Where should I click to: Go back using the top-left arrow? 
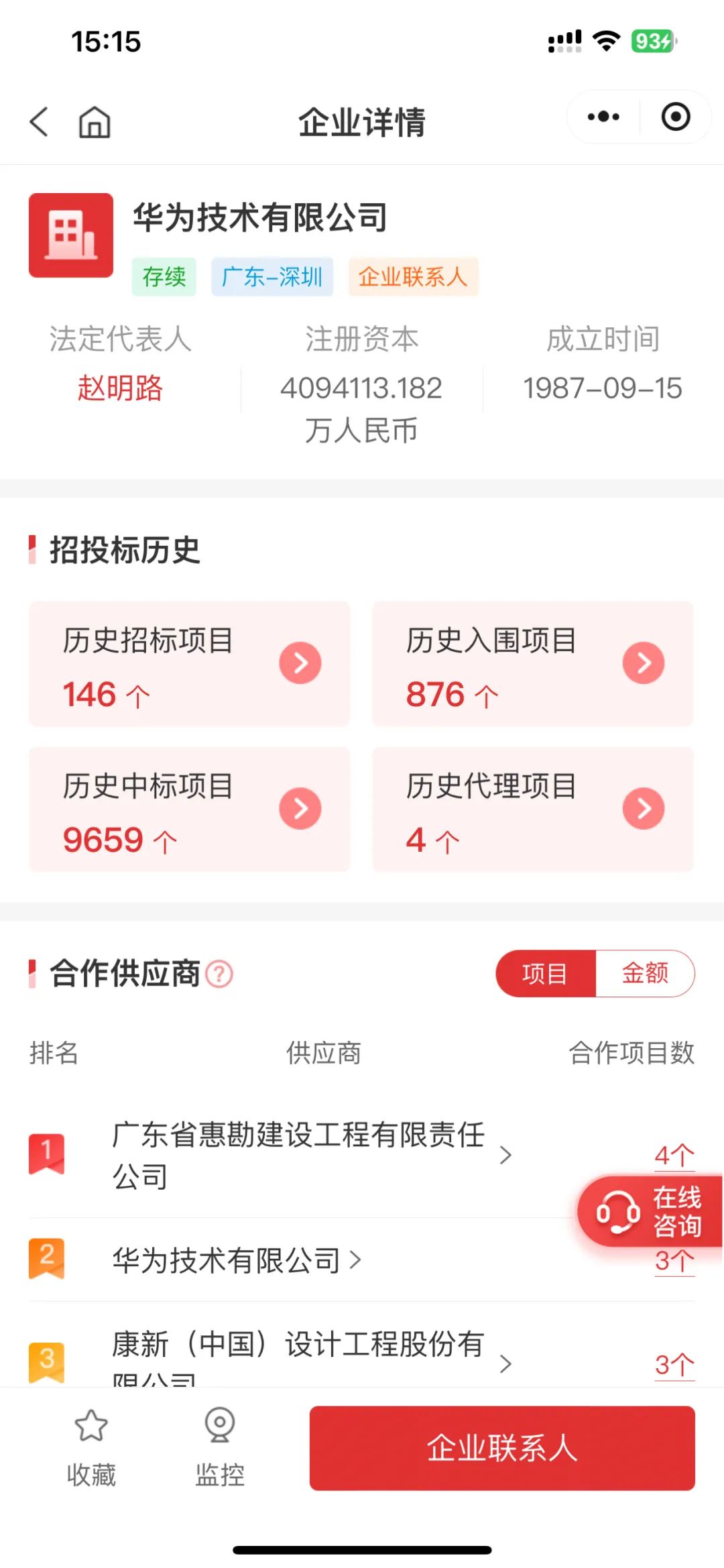click(x=40, y=121)
